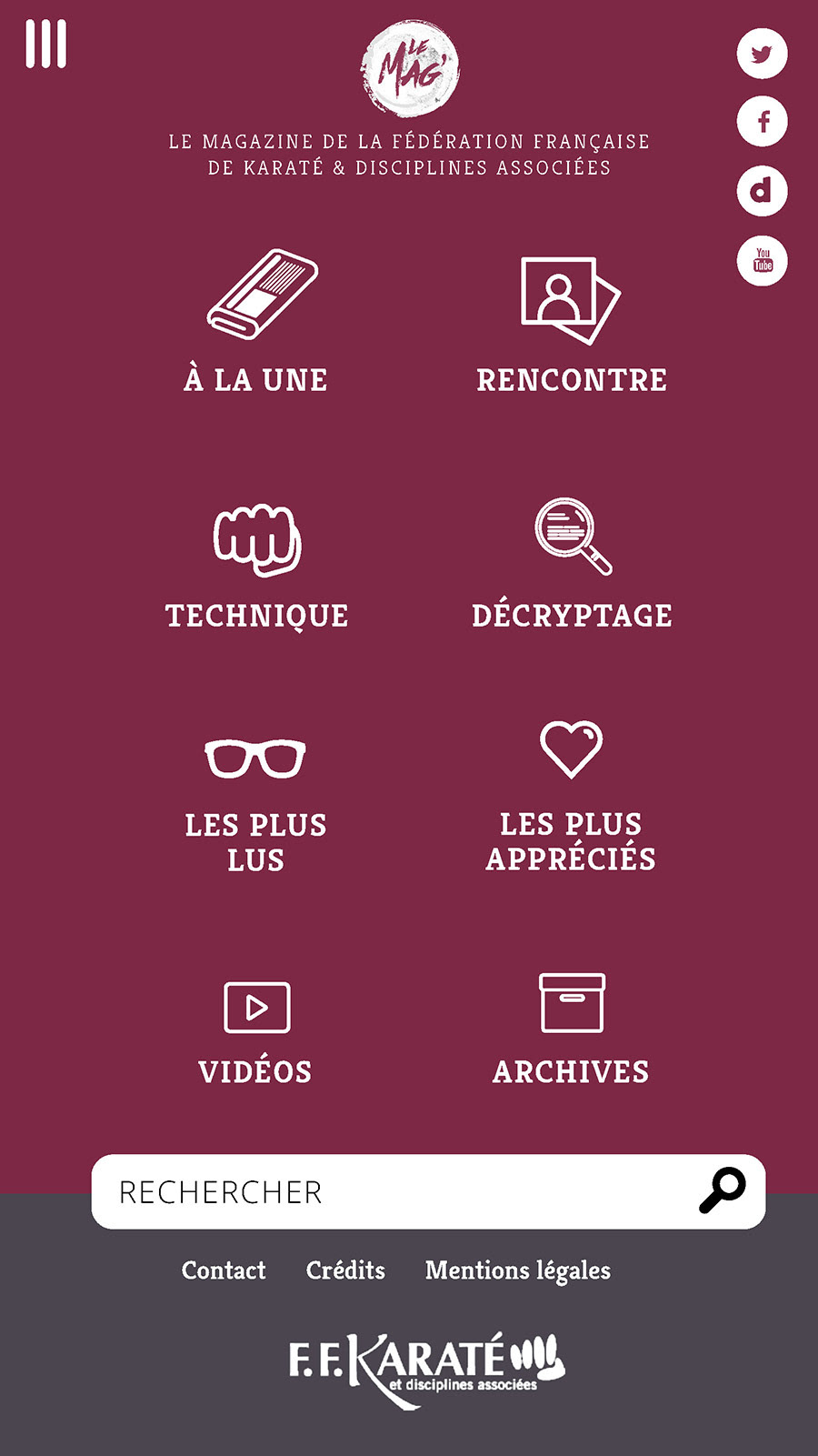The height and width of the screenshot is (1456, 818).
Task: Open Mentions légales
Action: (518, 1270)
